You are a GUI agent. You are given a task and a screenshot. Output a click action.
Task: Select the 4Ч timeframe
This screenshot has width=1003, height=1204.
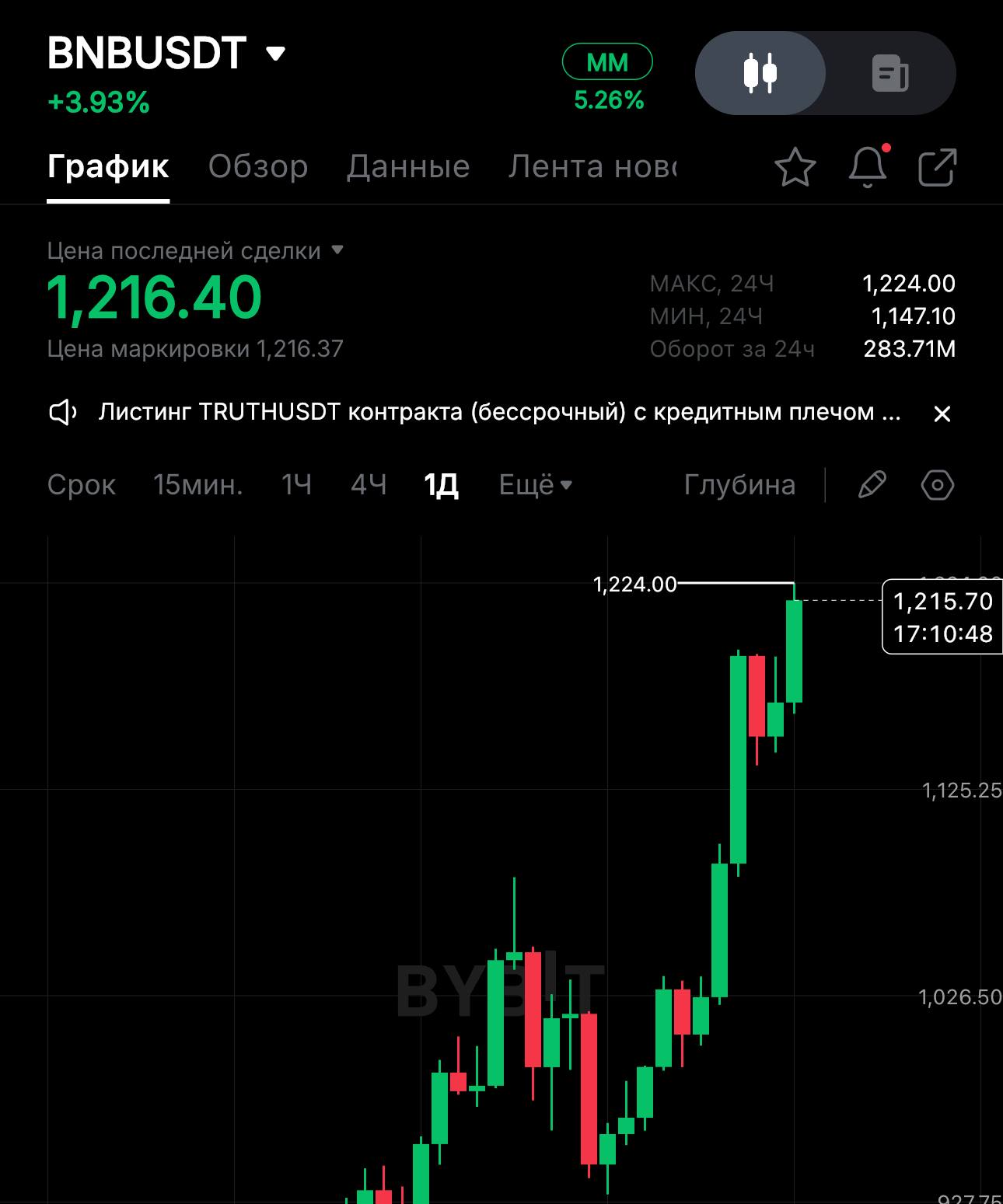369,485
